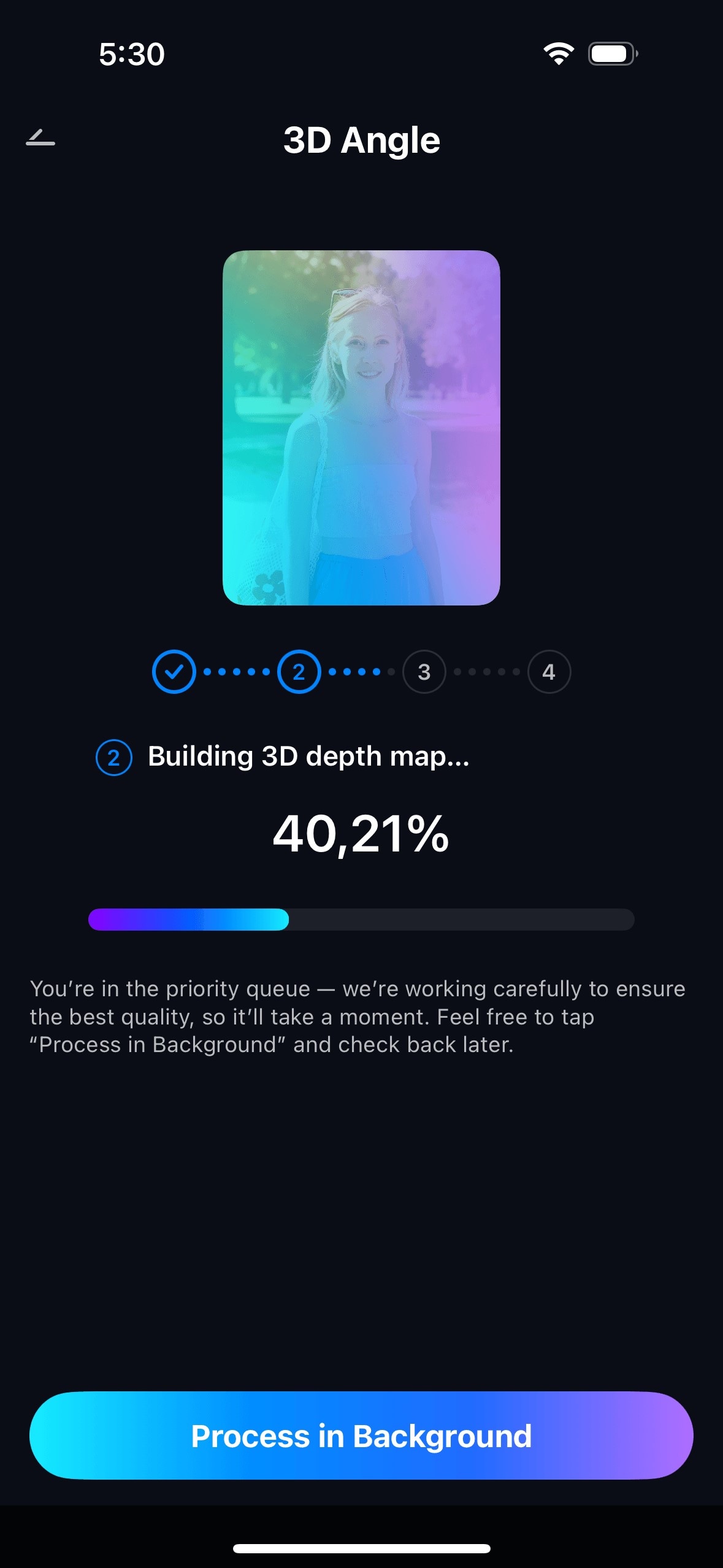Tap the clock showing 5:30

(x=131, y=54)
